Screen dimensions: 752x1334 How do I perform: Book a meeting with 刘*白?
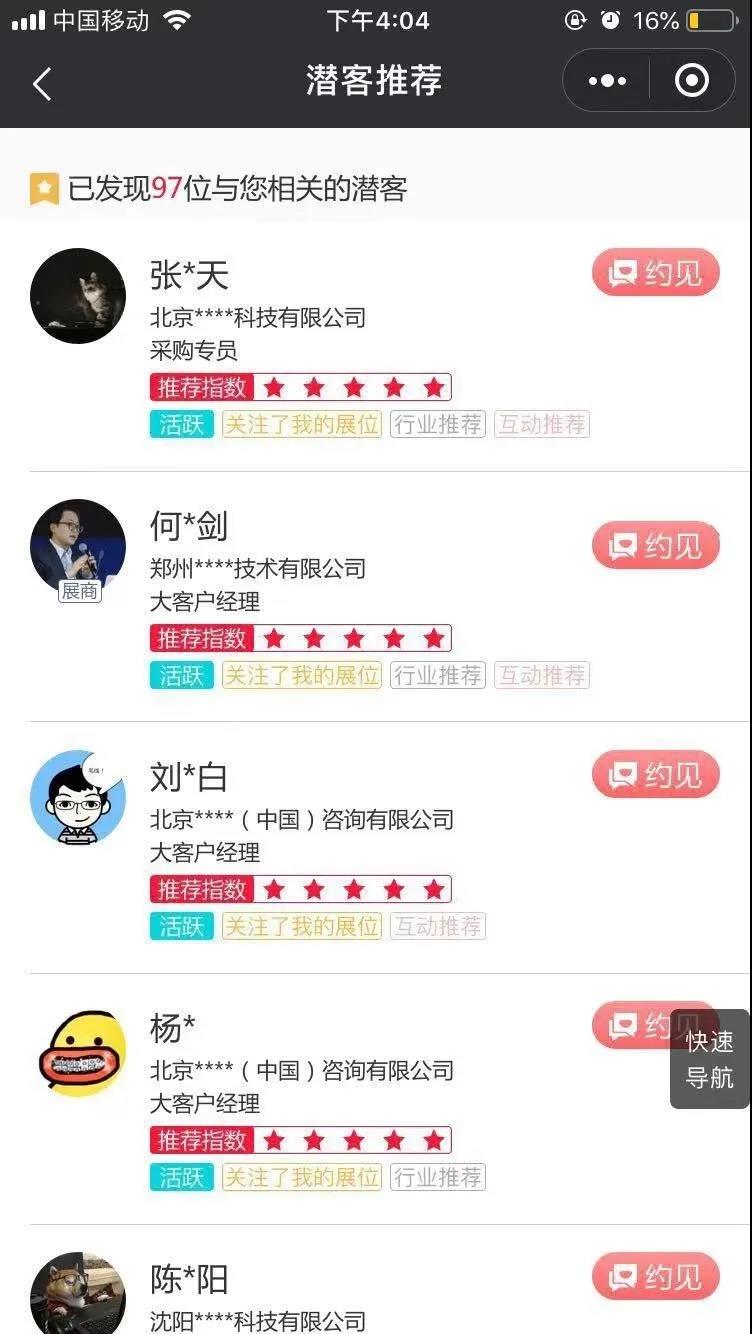656,775
